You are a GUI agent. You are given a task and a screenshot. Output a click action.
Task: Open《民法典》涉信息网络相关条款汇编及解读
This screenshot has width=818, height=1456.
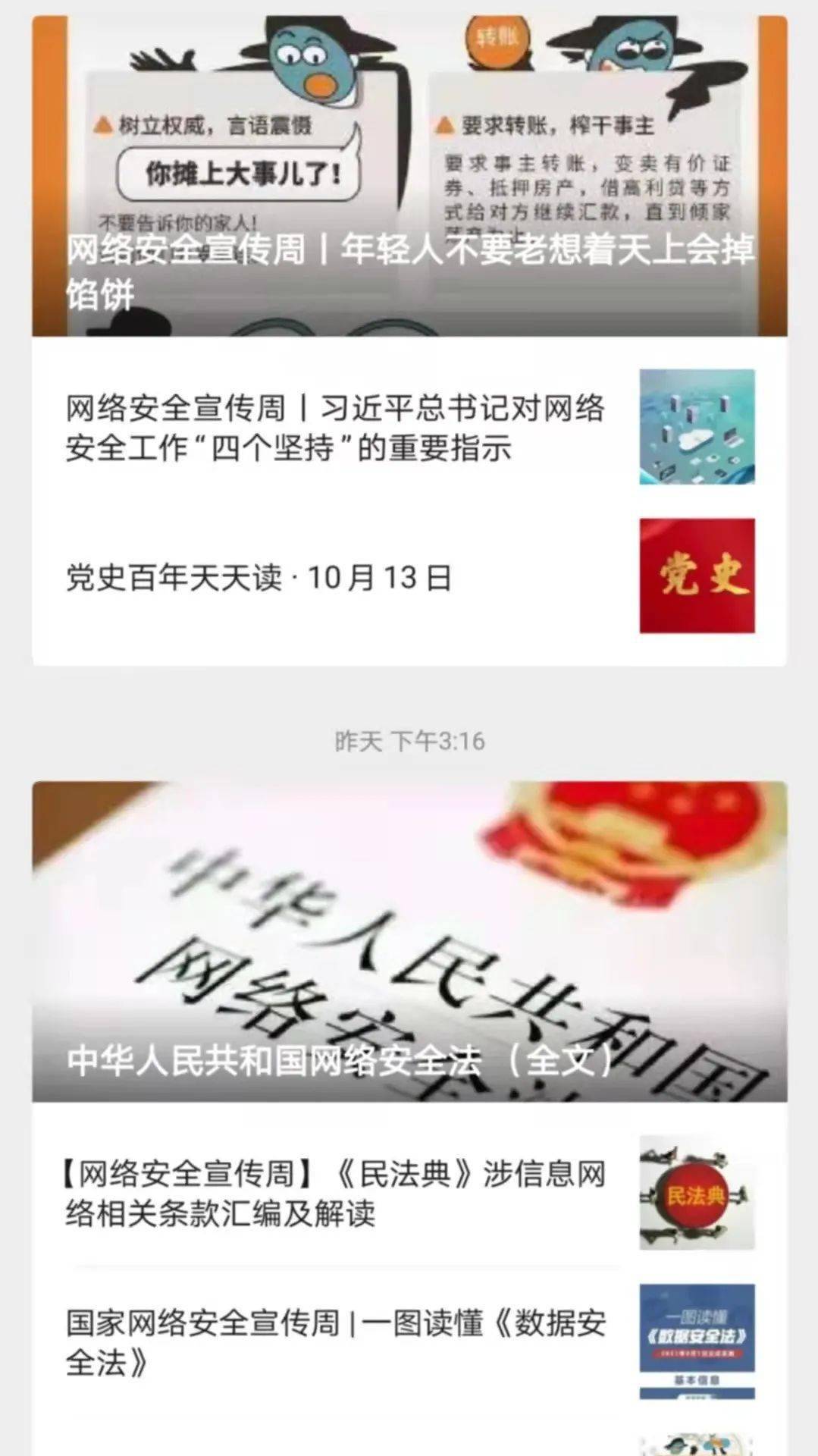pyautogui.click(x=335, y=1193)
